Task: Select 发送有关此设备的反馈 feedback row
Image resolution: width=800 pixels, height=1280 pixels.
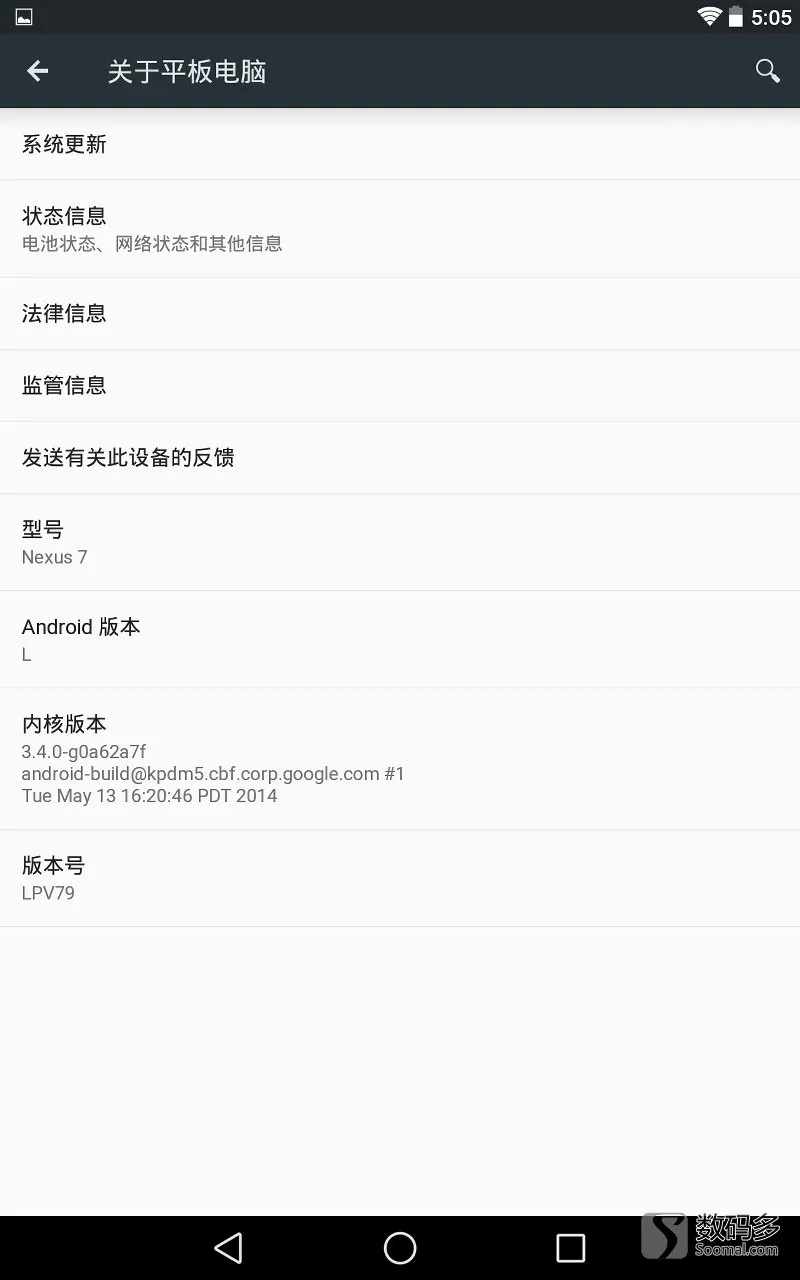Action: tap(400, 458)
